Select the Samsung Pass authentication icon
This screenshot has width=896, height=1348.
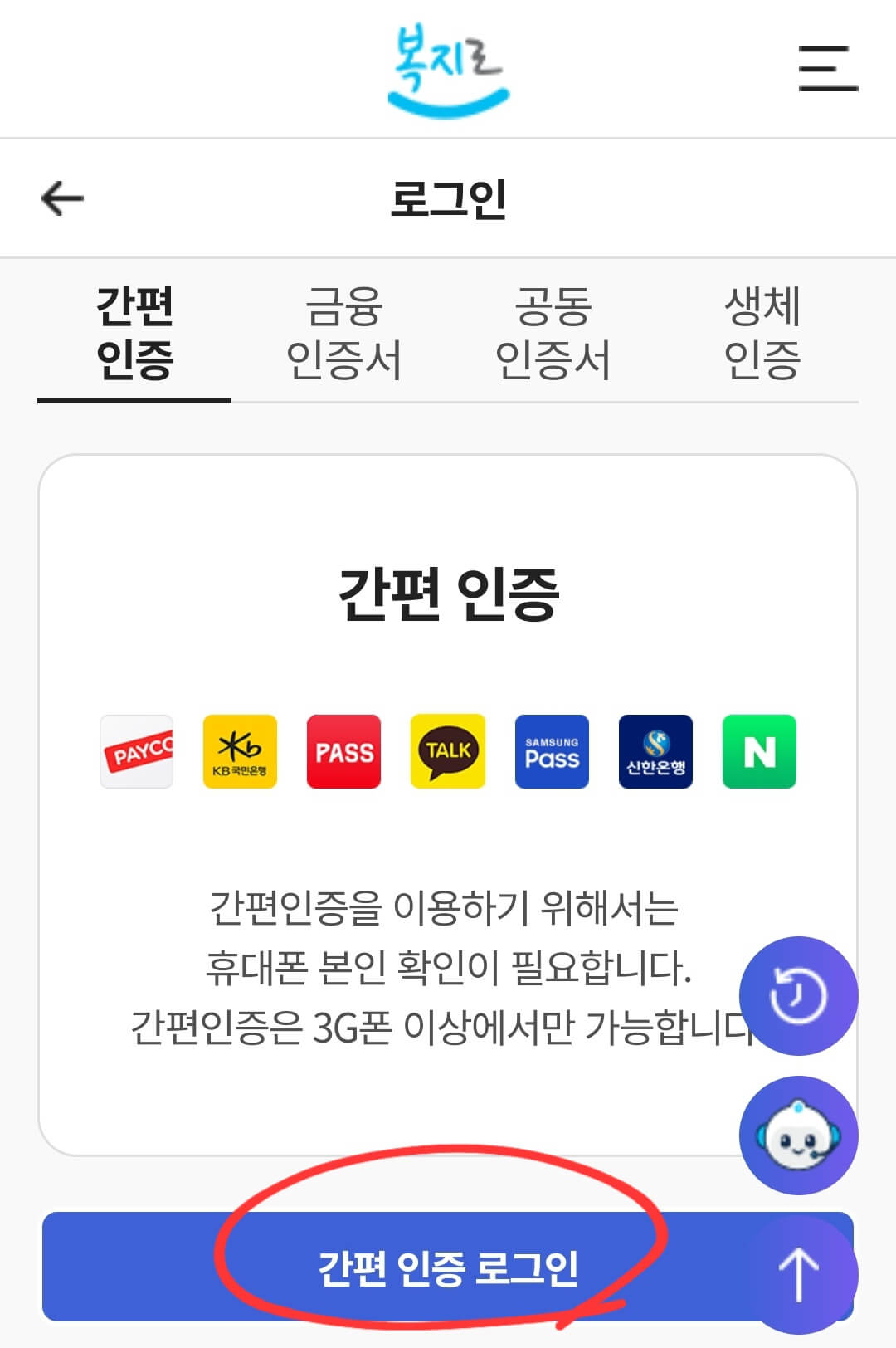(x=551, y=751)
